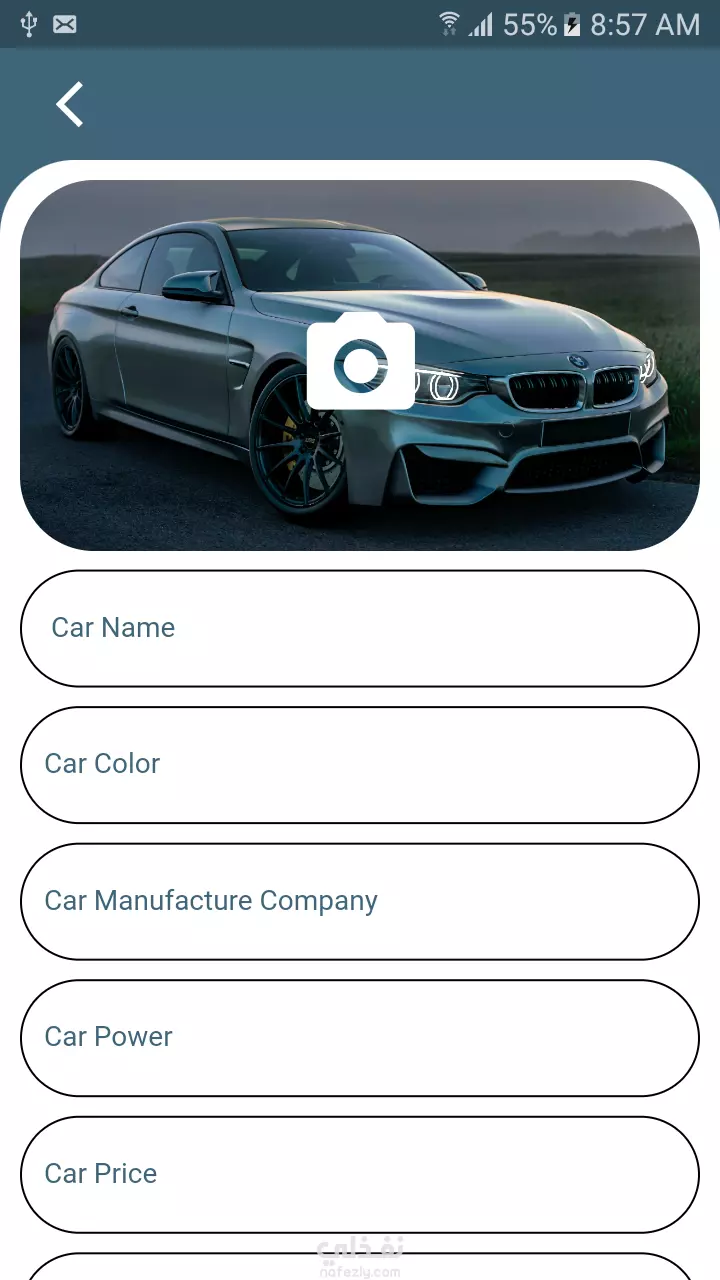Tap the camera icon on the car photo
Viewport: 720px width, 1280px height.
[x=361, y=360]
